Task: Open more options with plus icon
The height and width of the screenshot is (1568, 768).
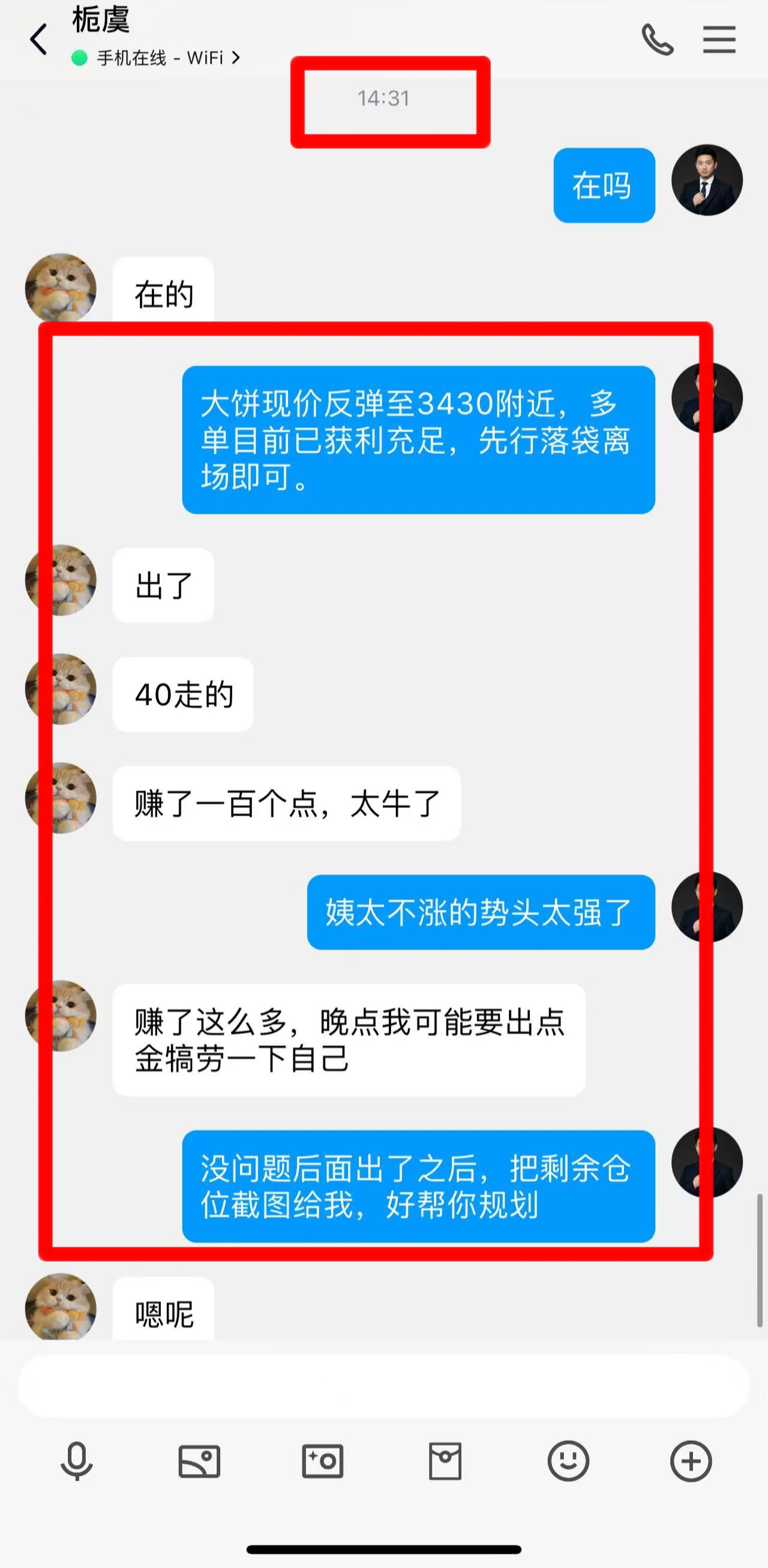Action: (x=691, y=1461)
